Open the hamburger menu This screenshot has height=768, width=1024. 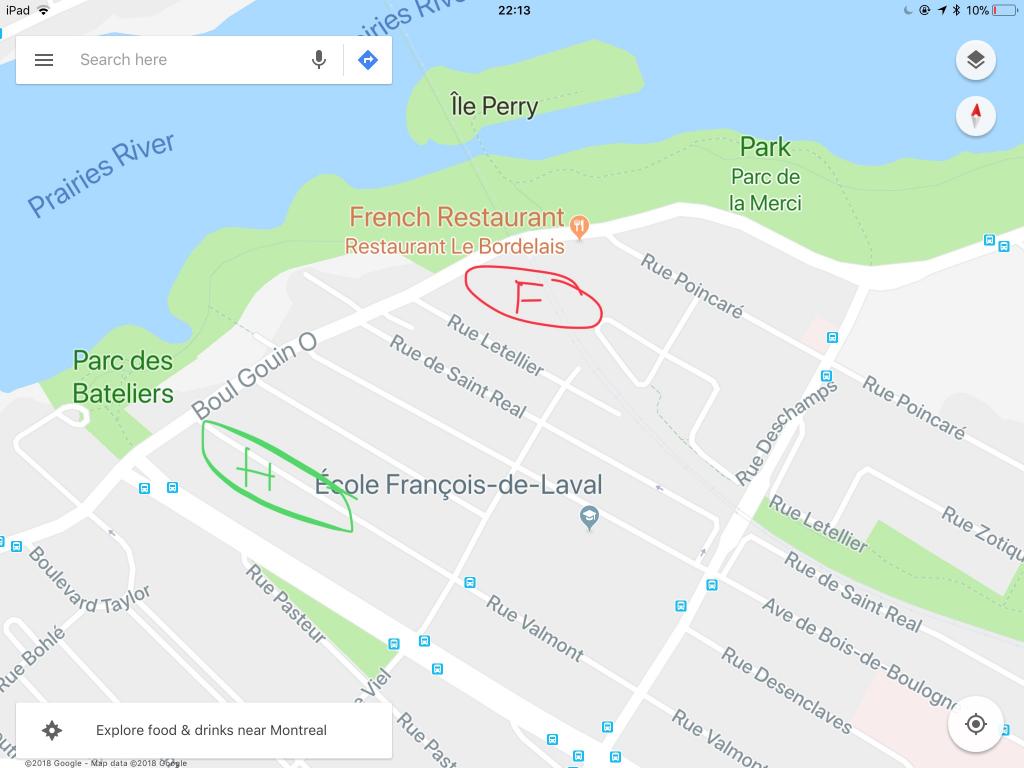44,60
